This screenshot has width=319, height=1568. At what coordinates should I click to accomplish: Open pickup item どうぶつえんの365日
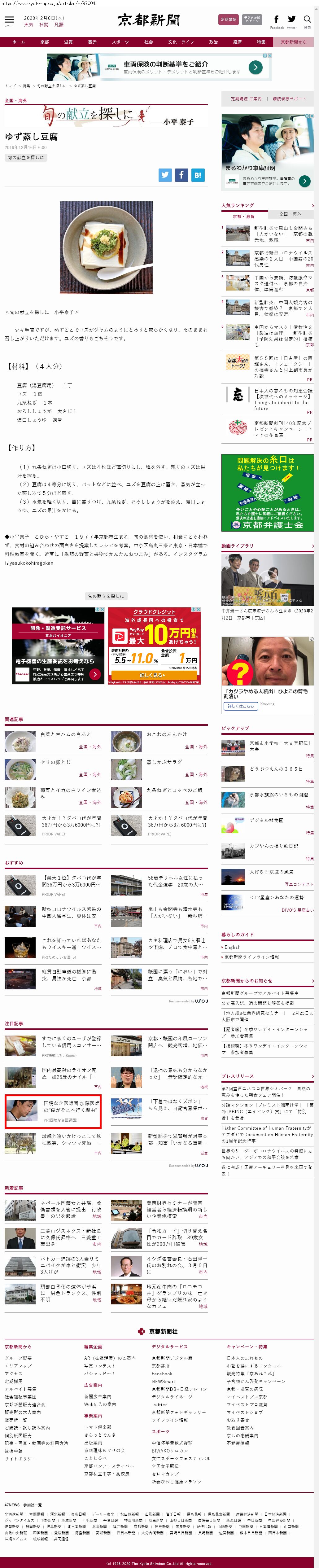point(275,769)
